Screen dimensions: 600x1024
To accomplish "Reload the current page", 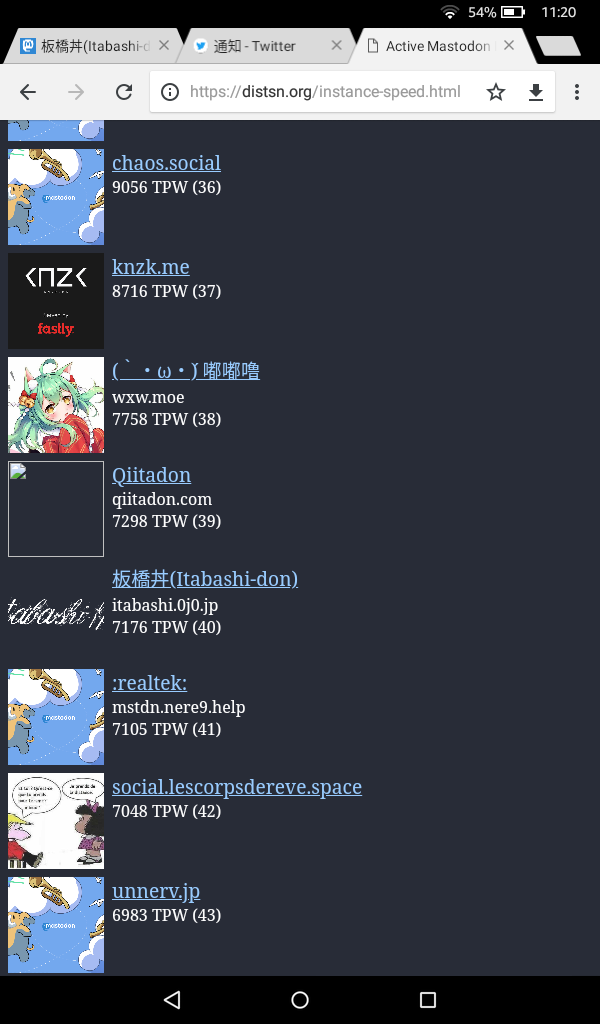I will pos(124,92).
